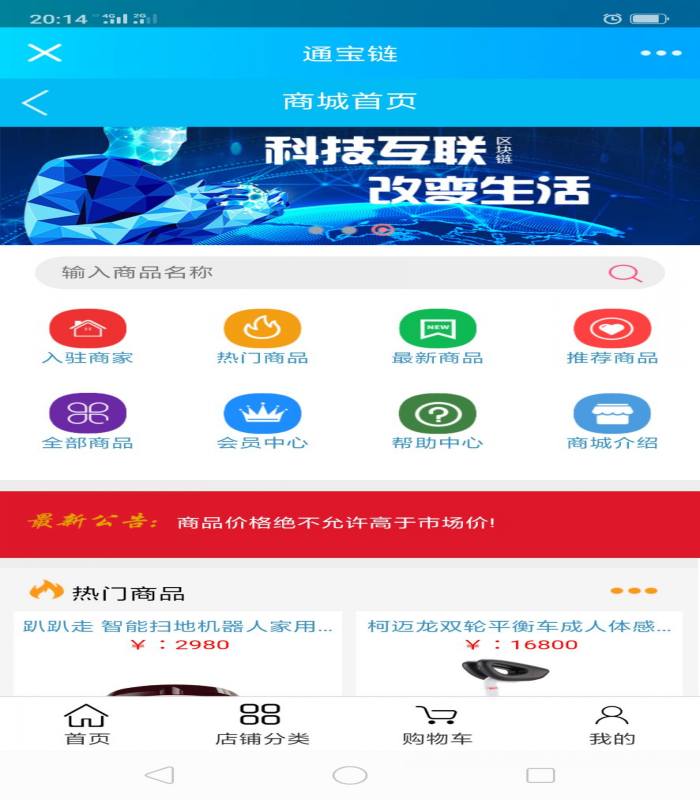The height and width of the screenshot is (800, 700).
Task: Open the 购物车 tab
Action: pyautogui.click(x=437, y=725)
